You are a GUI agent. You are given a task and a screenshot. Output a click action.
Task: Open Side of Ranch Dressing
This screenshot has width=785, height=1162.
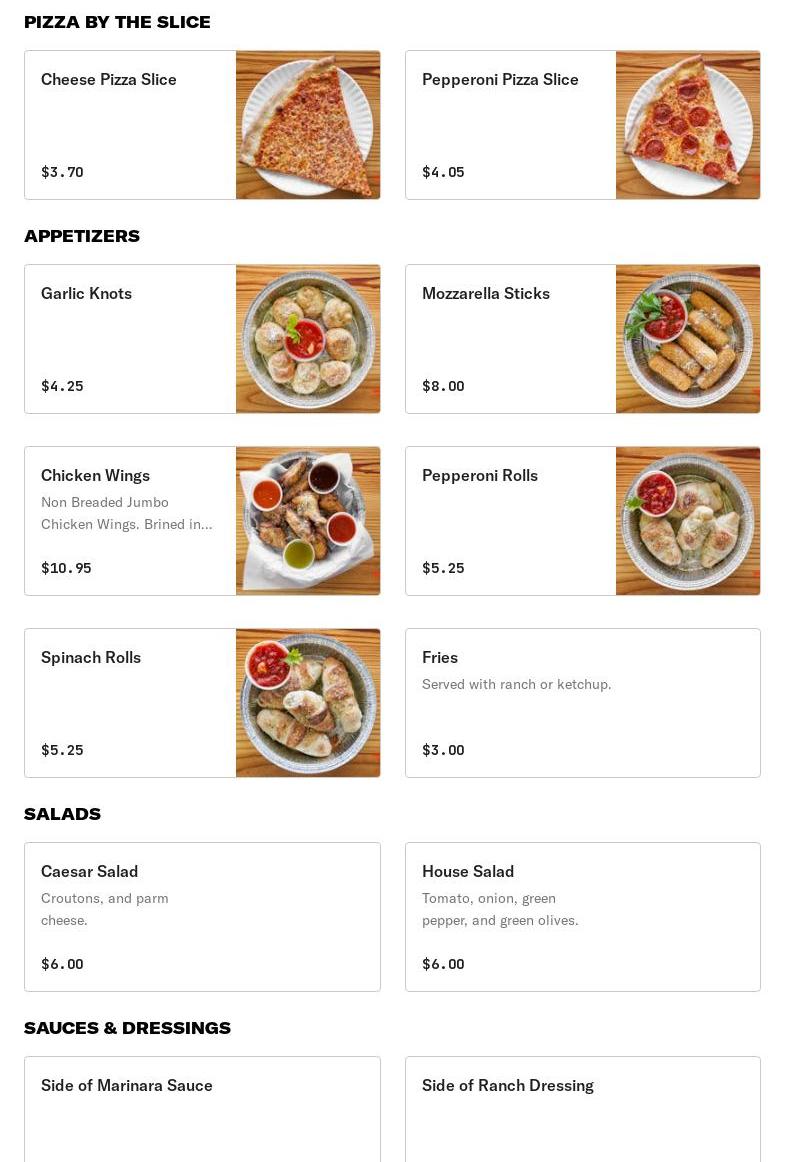pyautogui.click(x=582, y=1108)
